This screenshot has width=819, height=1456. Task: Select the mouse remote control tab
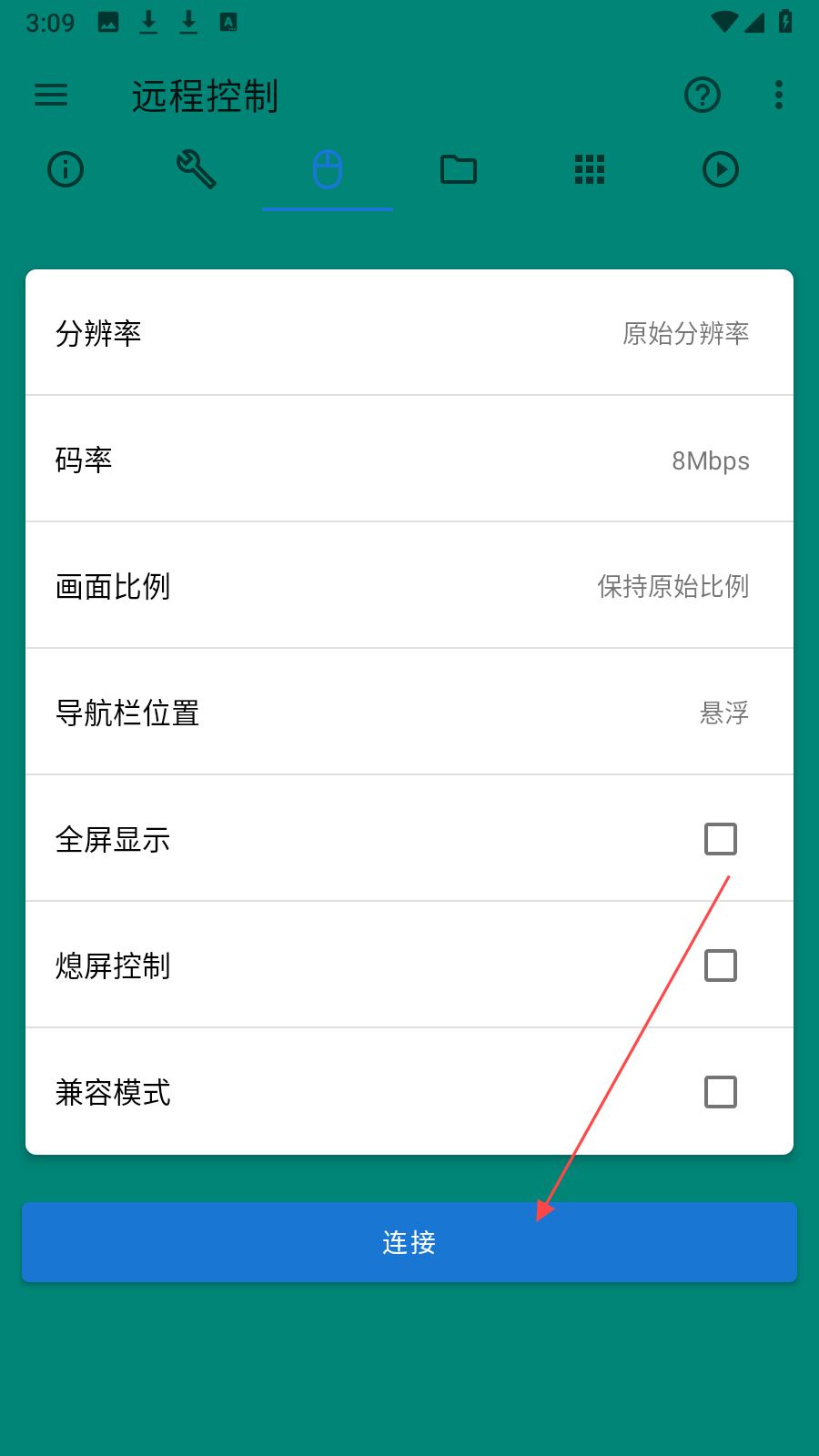(x=328, y=169)
